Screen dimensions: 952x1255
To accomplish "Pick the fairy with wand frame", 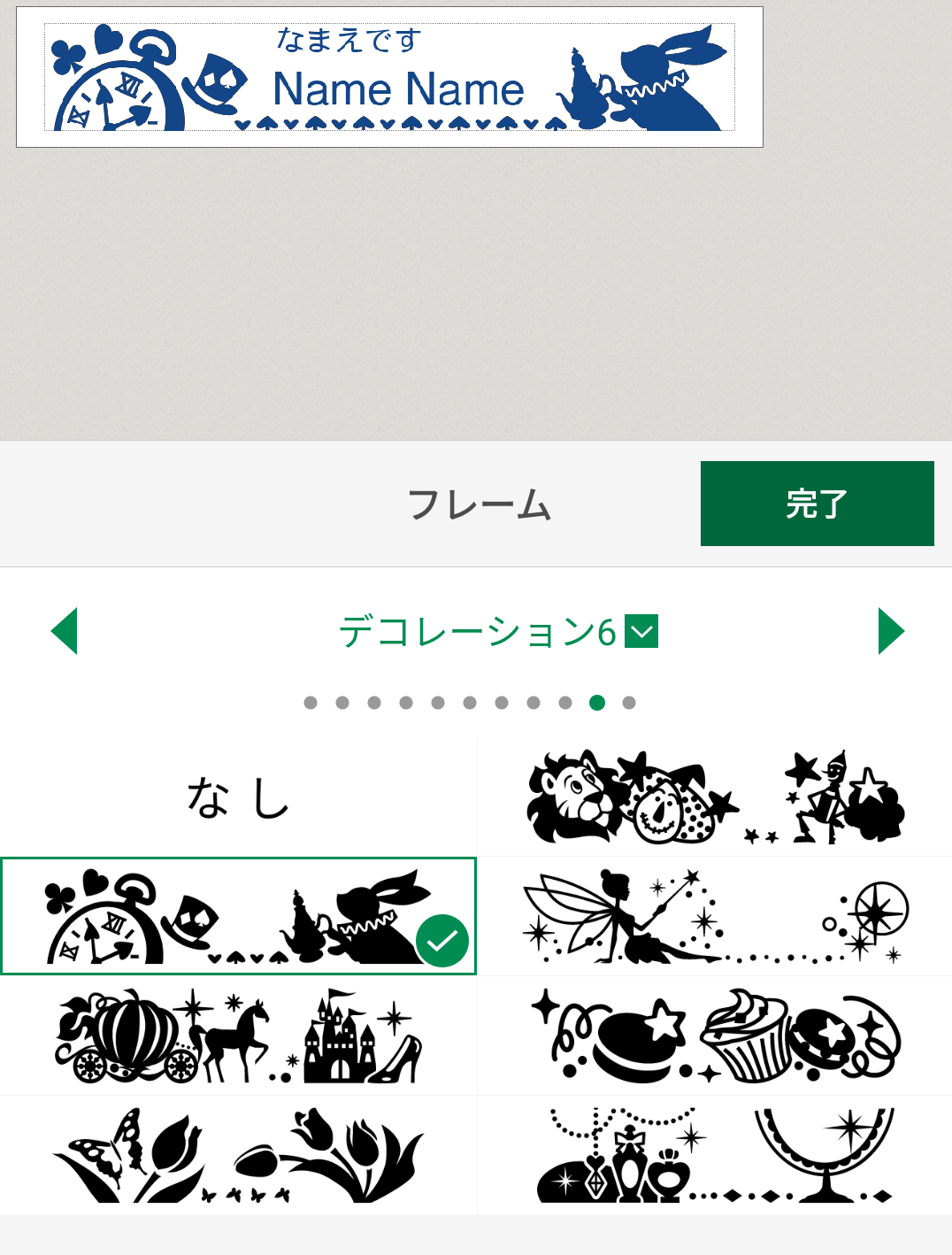I will click(x=715, y=916).
